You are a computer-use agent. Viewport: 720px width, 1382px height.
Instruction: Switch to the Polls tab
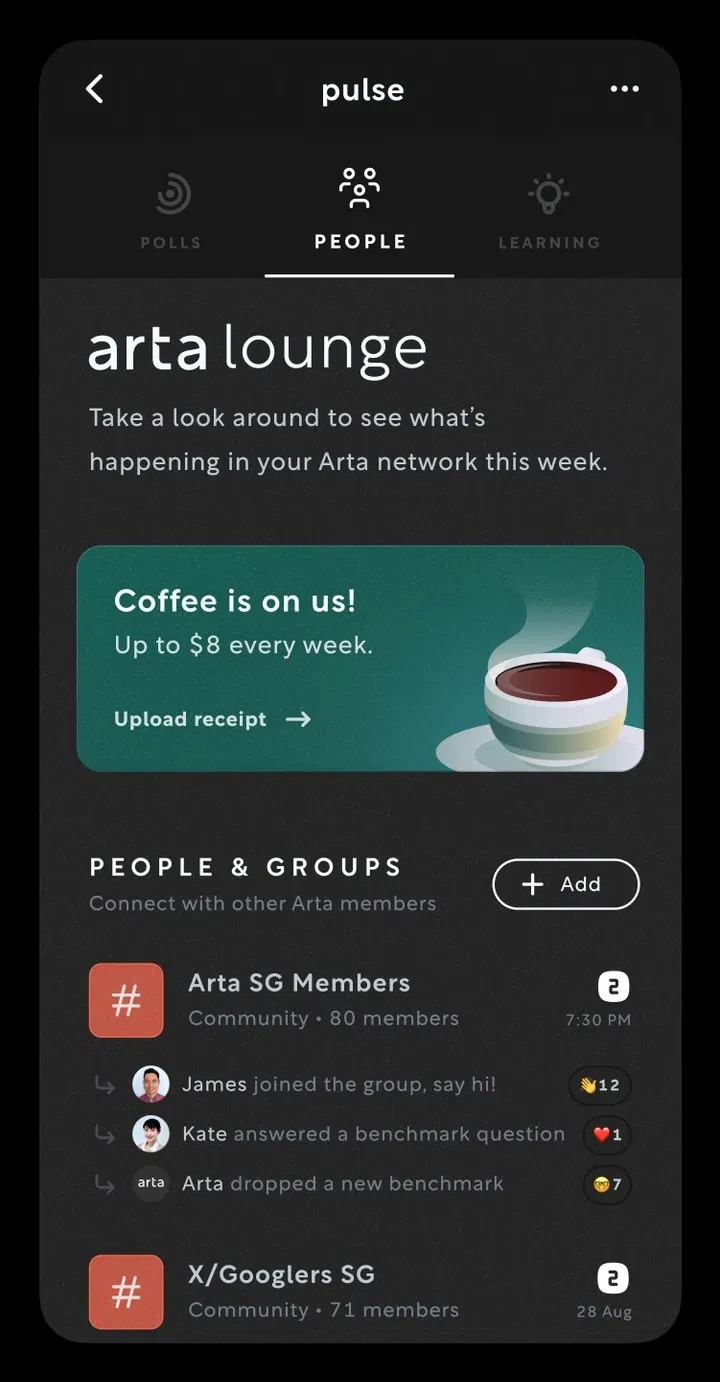pos(171,210)
